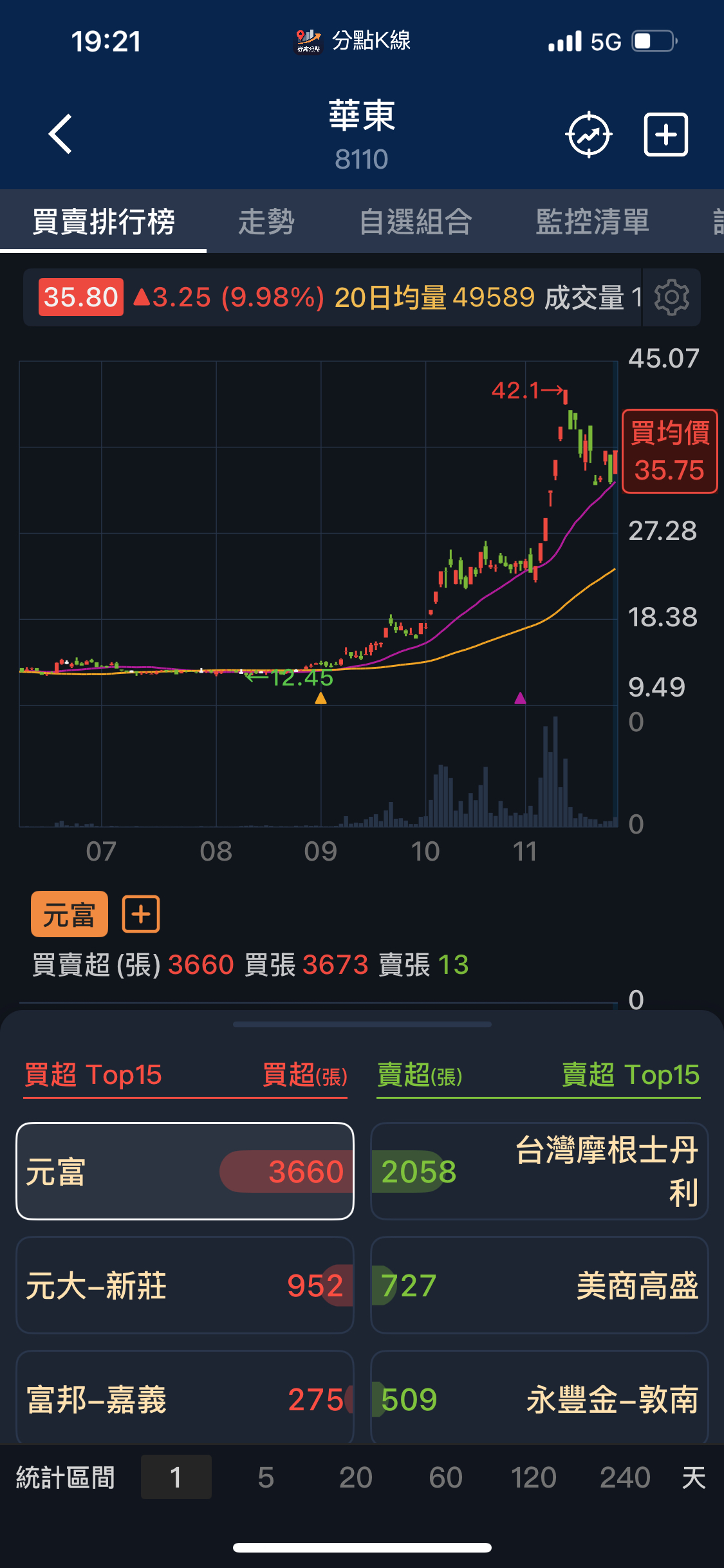Go back using the header arrow
Image resolution: width=724 pixels, height=1568 pixels.
(x=60, y=135)
